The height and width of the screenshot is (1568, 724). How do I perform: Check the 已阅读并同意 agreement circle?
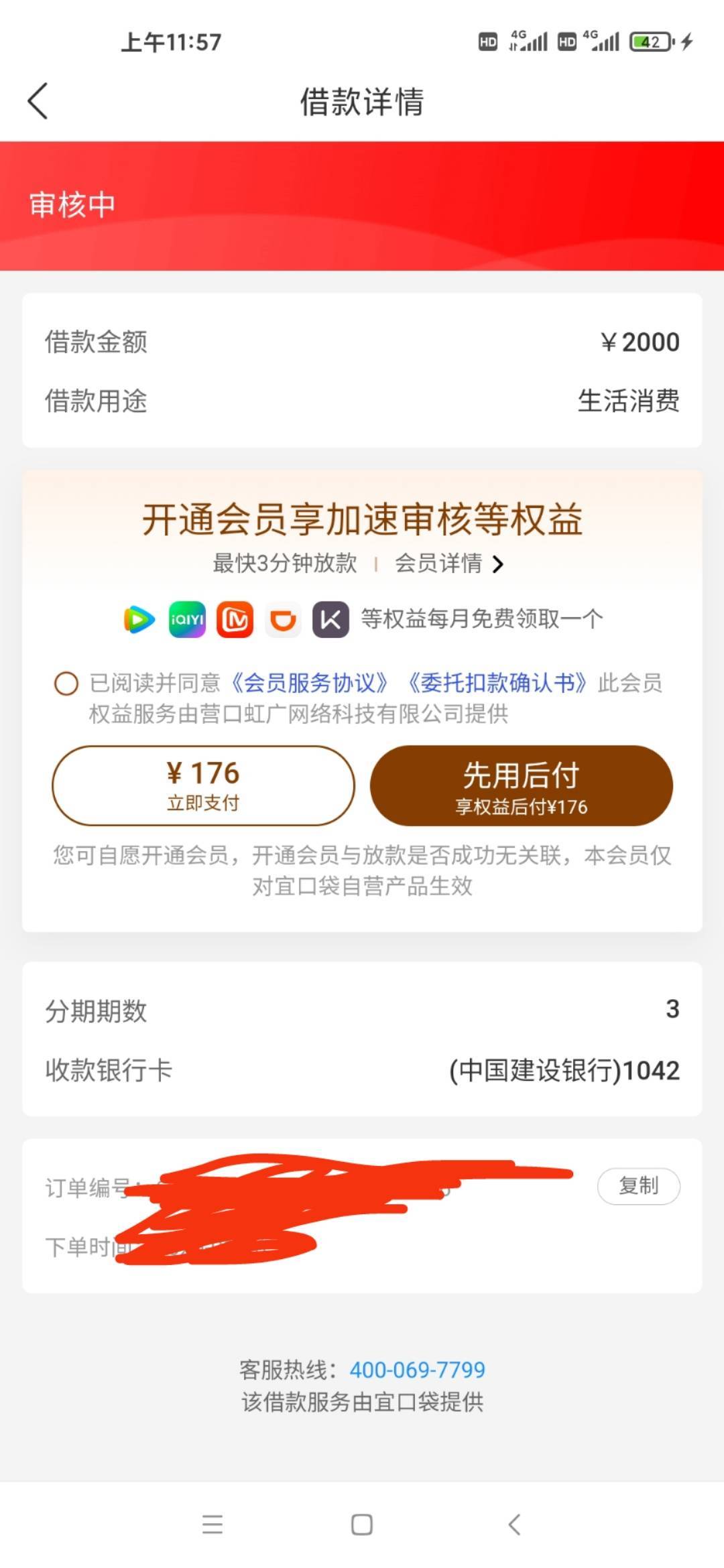tap(66, 683)
